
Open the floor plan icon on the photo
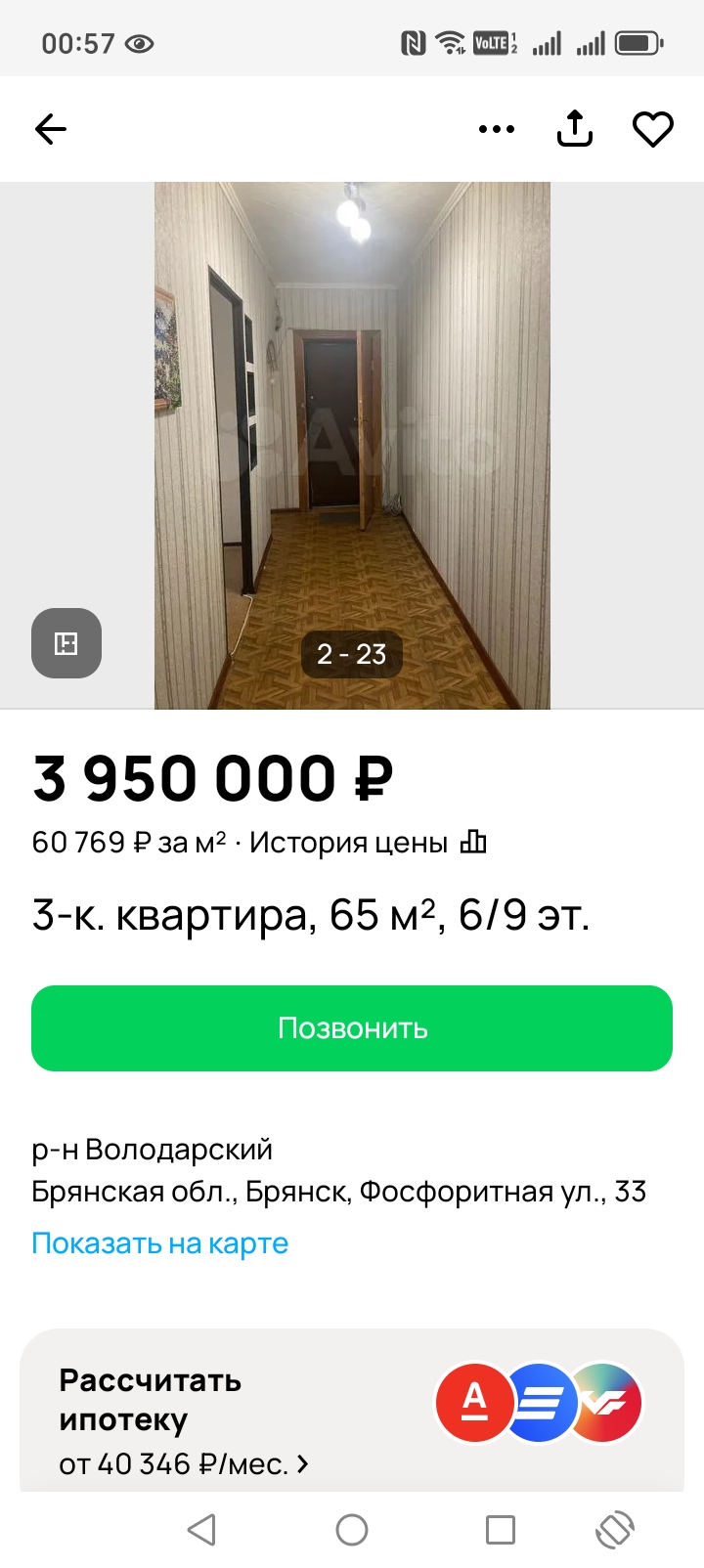(66, 643)
